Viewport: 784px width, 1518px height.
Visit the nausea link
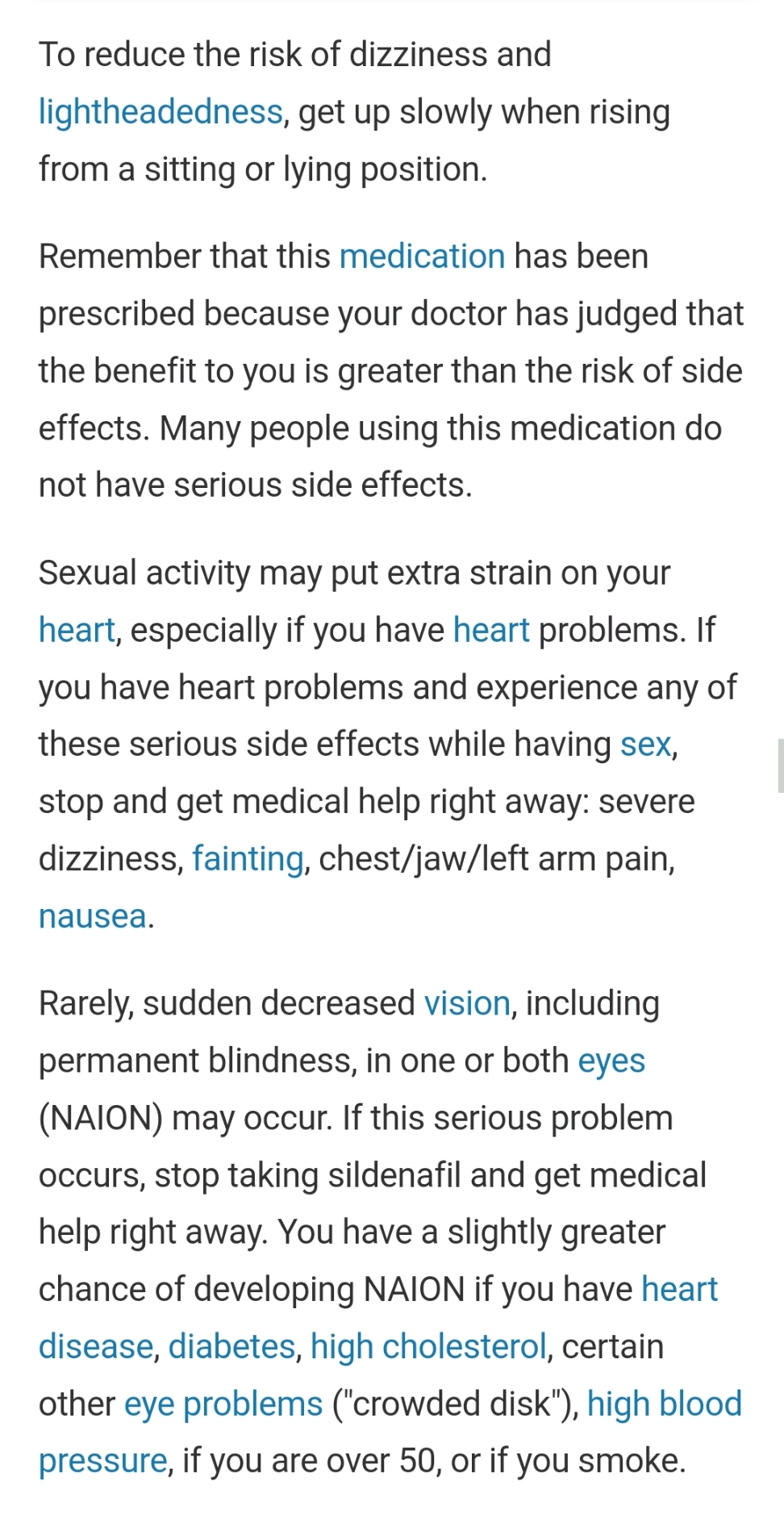pos(93,916)
